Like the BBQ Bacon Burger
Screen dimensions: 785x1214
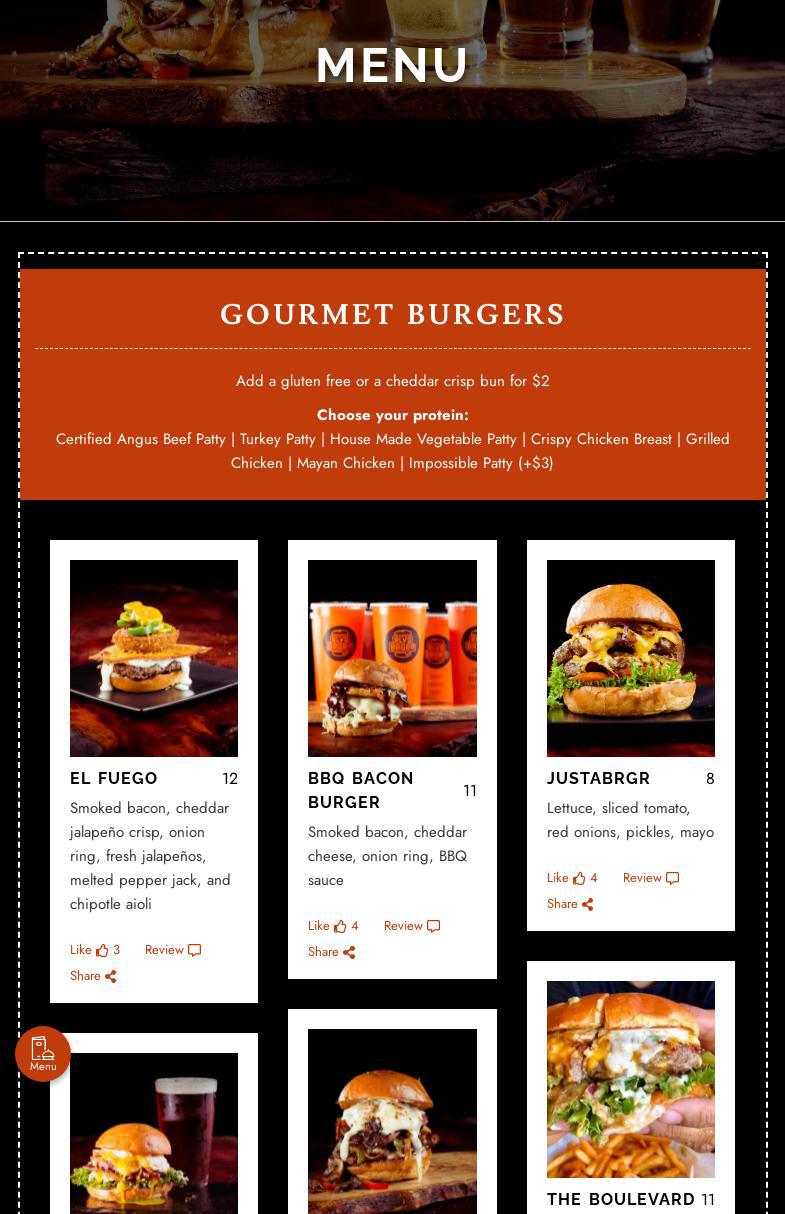tap(333, 926)
